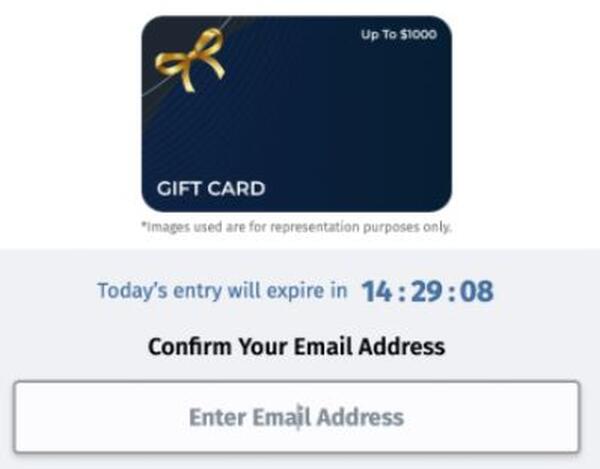
Task: Tap the Enter Email Address field
Action: click(x=296, y=416)
